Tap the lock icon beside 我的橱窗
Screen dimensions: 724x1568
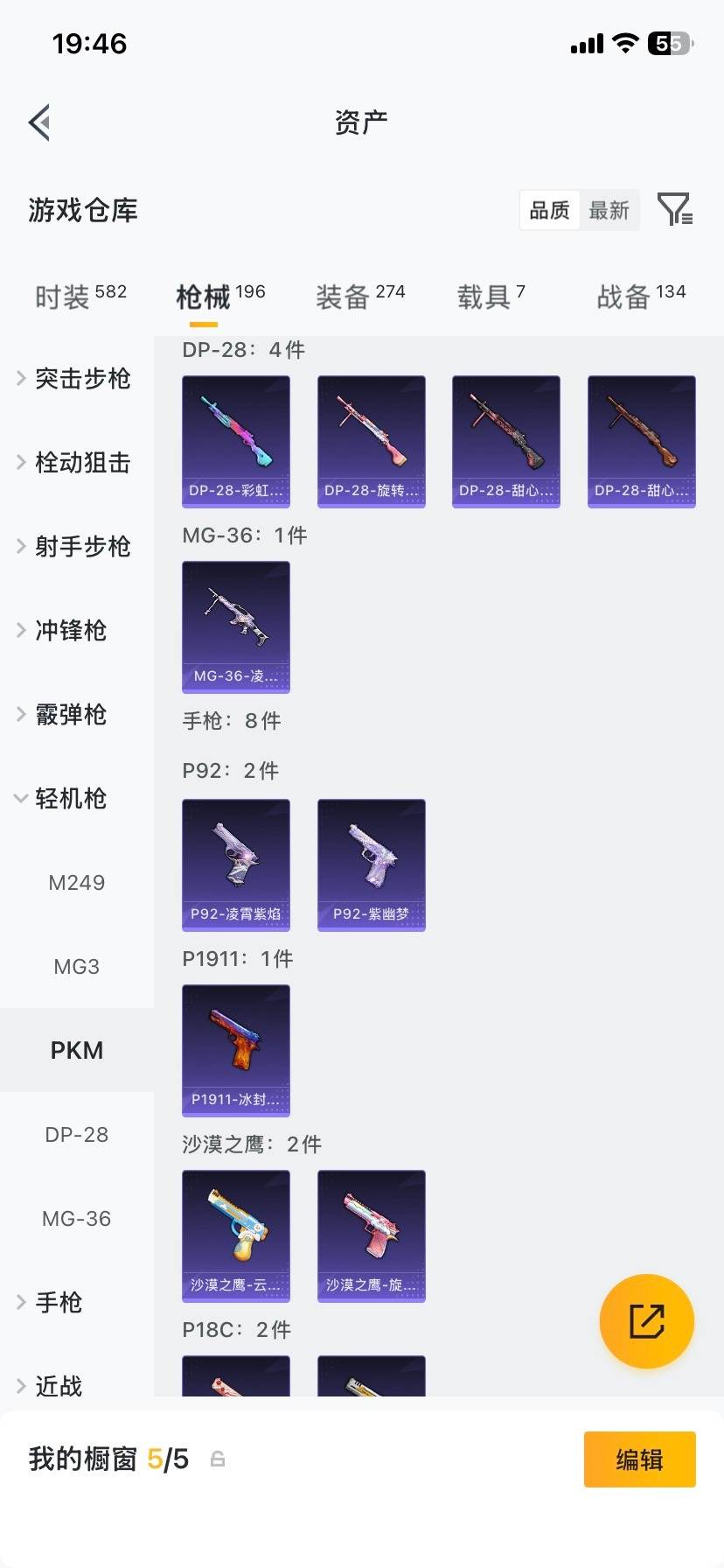[216, 1459]
